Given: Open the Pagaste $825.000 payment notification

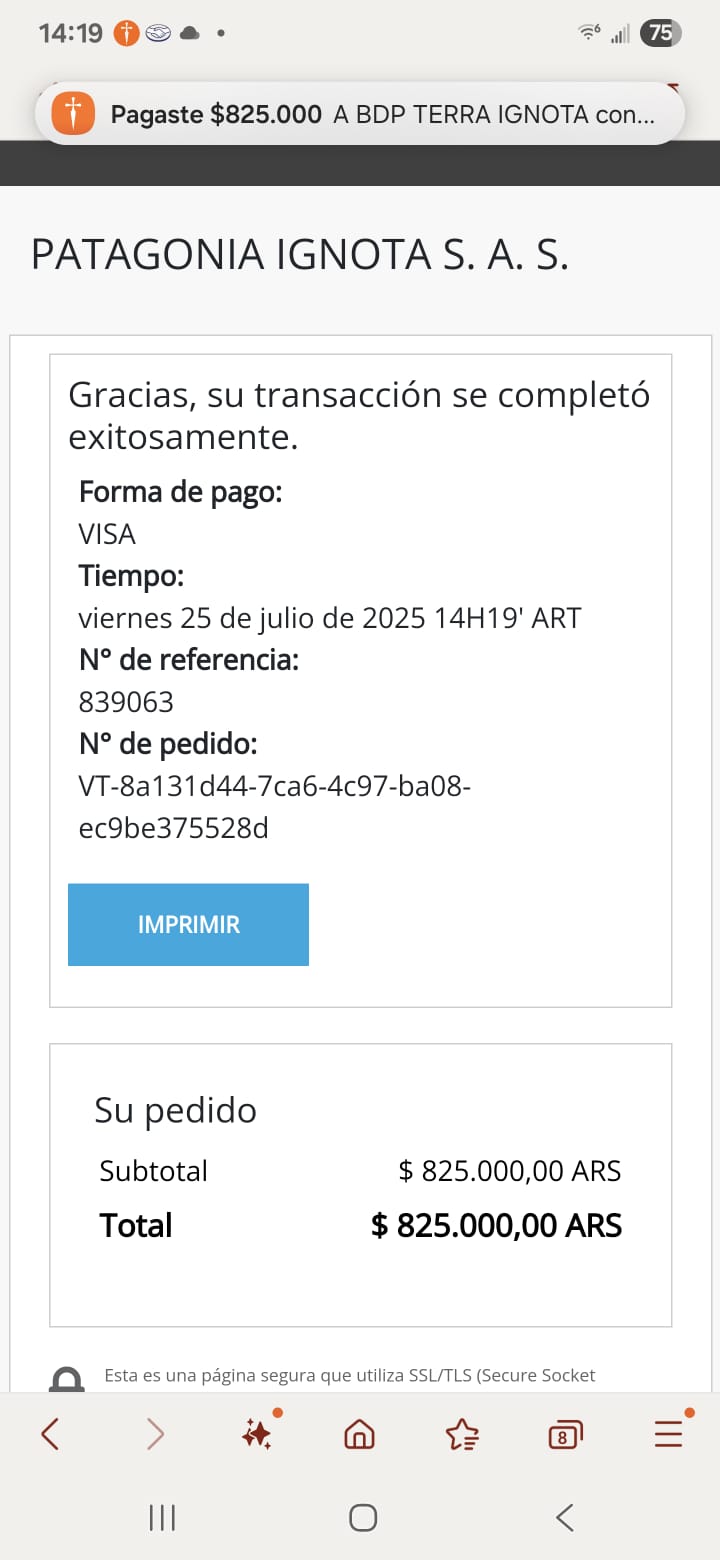Looking at the screenshot, I should coord(360,114).
